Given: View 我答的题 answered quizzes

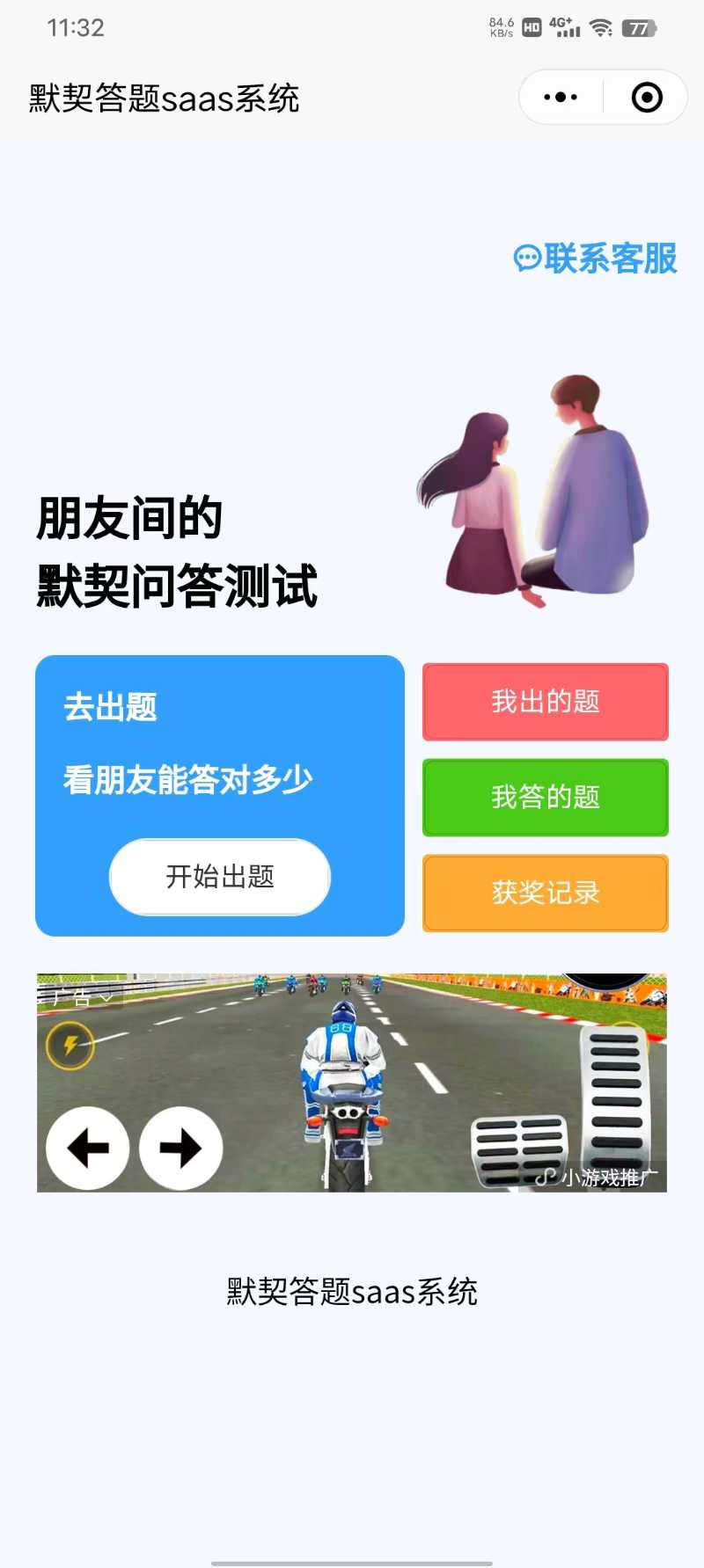Looking at the screenshot, I should (x=545, y=798).
